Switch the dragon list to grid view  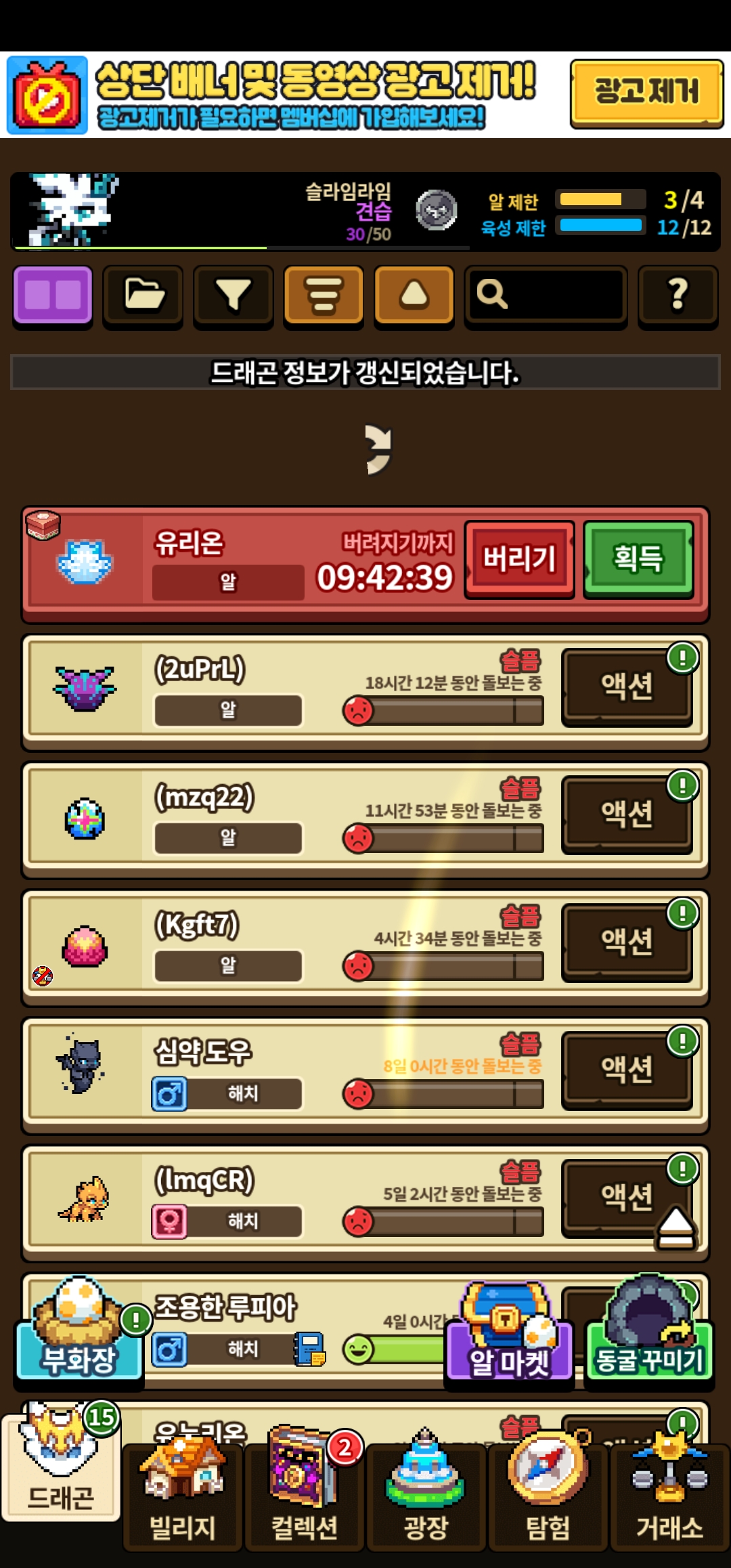(53, 295)
